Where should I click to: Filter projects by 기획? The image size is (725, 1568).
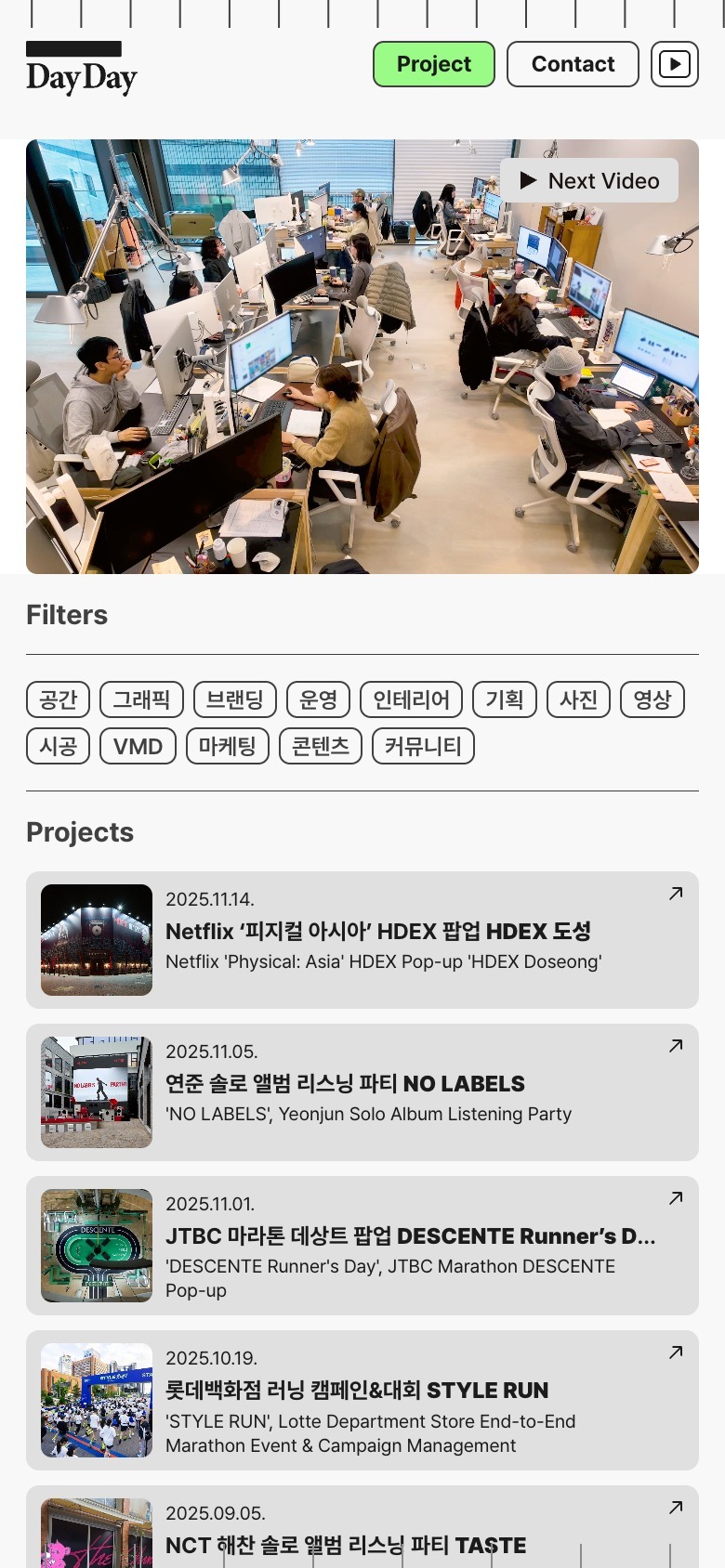pyautogui.click(x=504, y=699)
